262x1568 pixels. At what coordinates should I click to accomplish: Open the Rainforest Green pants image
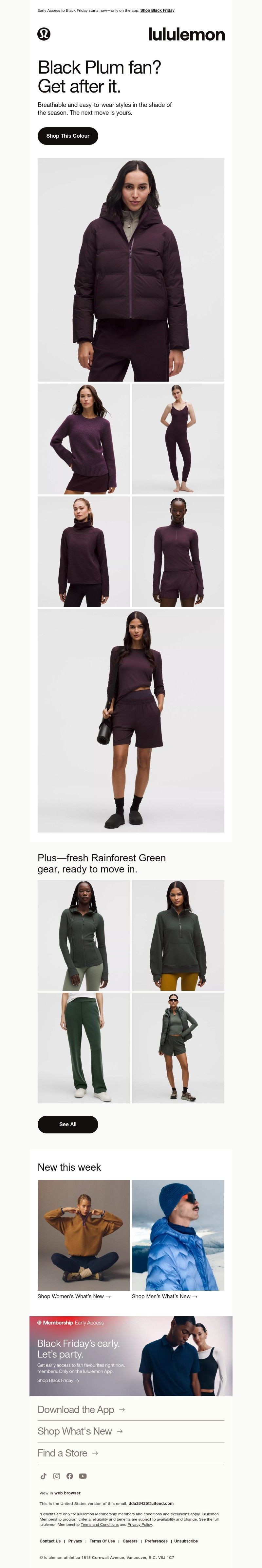84,1047
